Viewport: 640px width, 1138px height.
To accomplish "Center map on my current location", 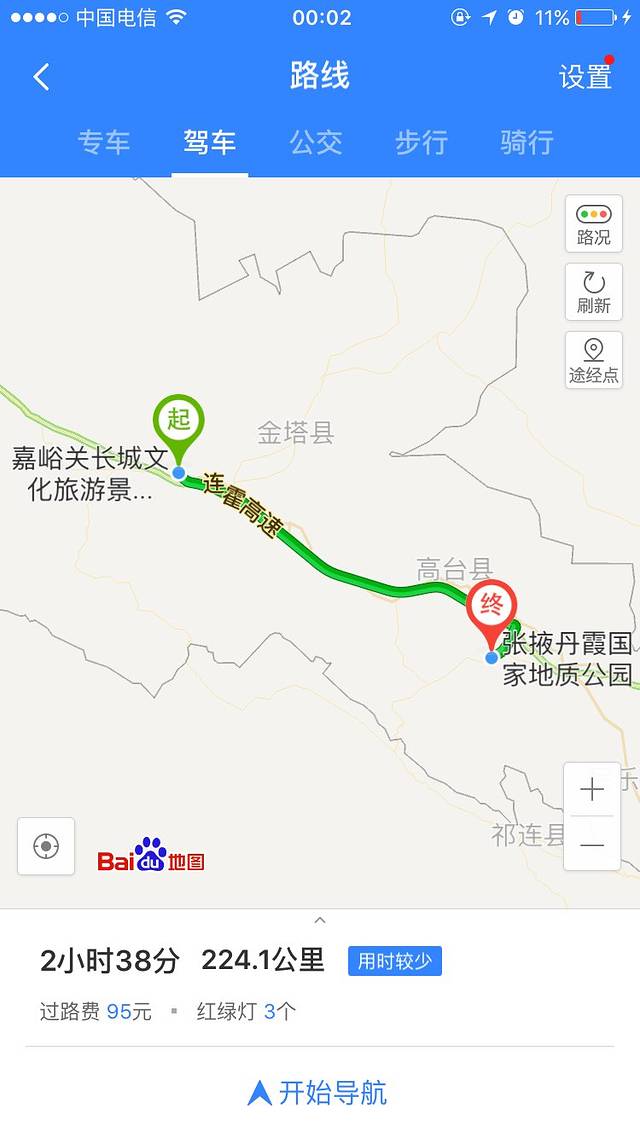I will click(x=46, y=846).
